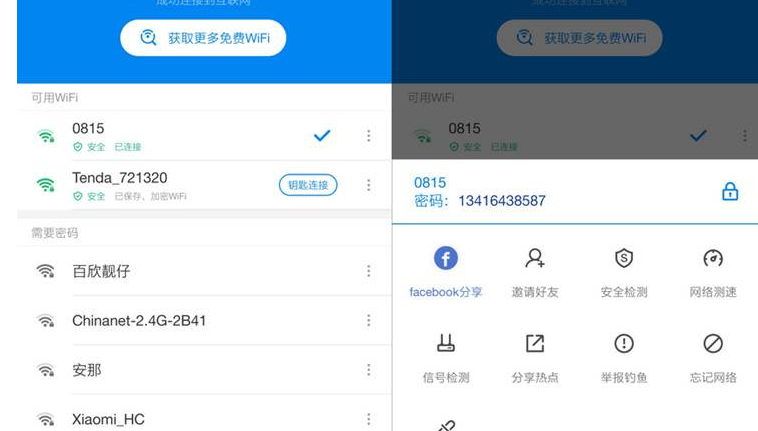This screenshot has height=431, width=758.
Task: Tap 邀请好友 to invite friends
Action: coord(535,272)
